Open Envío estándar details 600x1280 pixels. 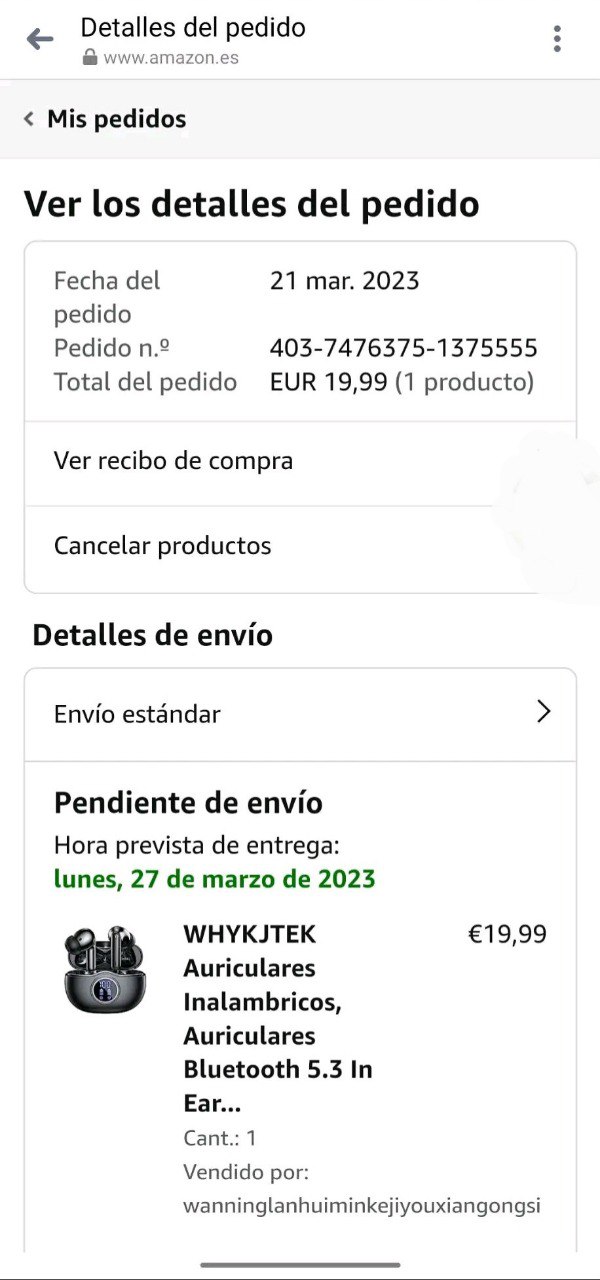pos(300,714)
